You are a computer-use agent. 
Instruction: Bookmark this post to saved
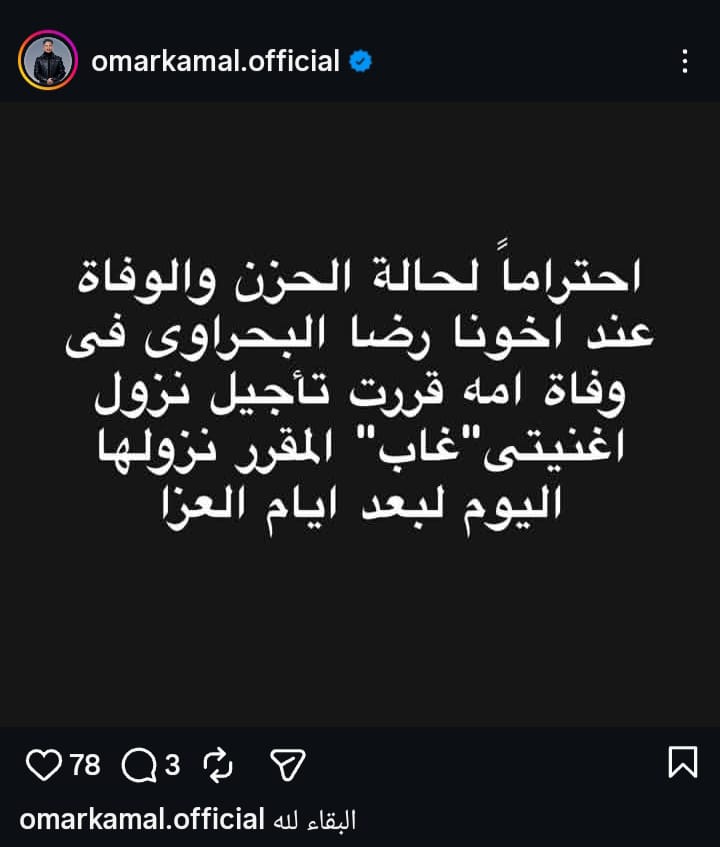click(x=682, y=763)
